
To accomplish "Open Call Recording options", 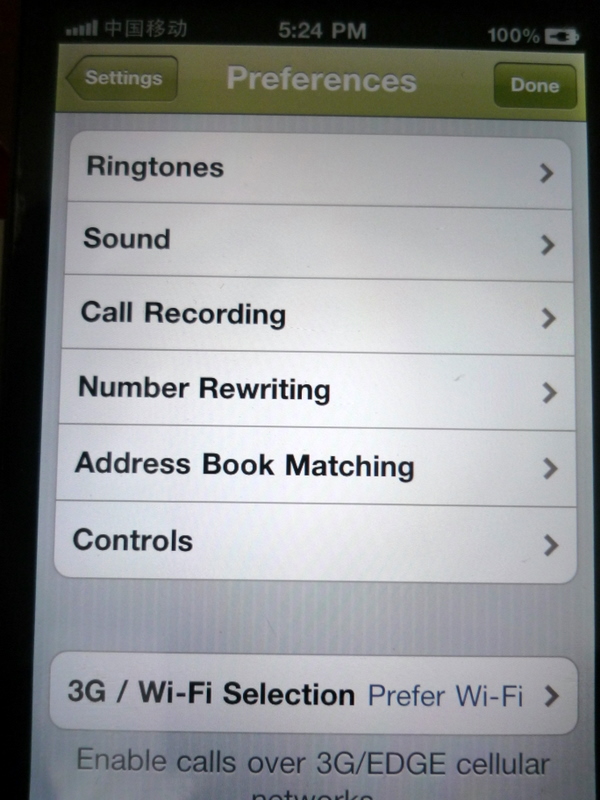I will pos(315,316).
